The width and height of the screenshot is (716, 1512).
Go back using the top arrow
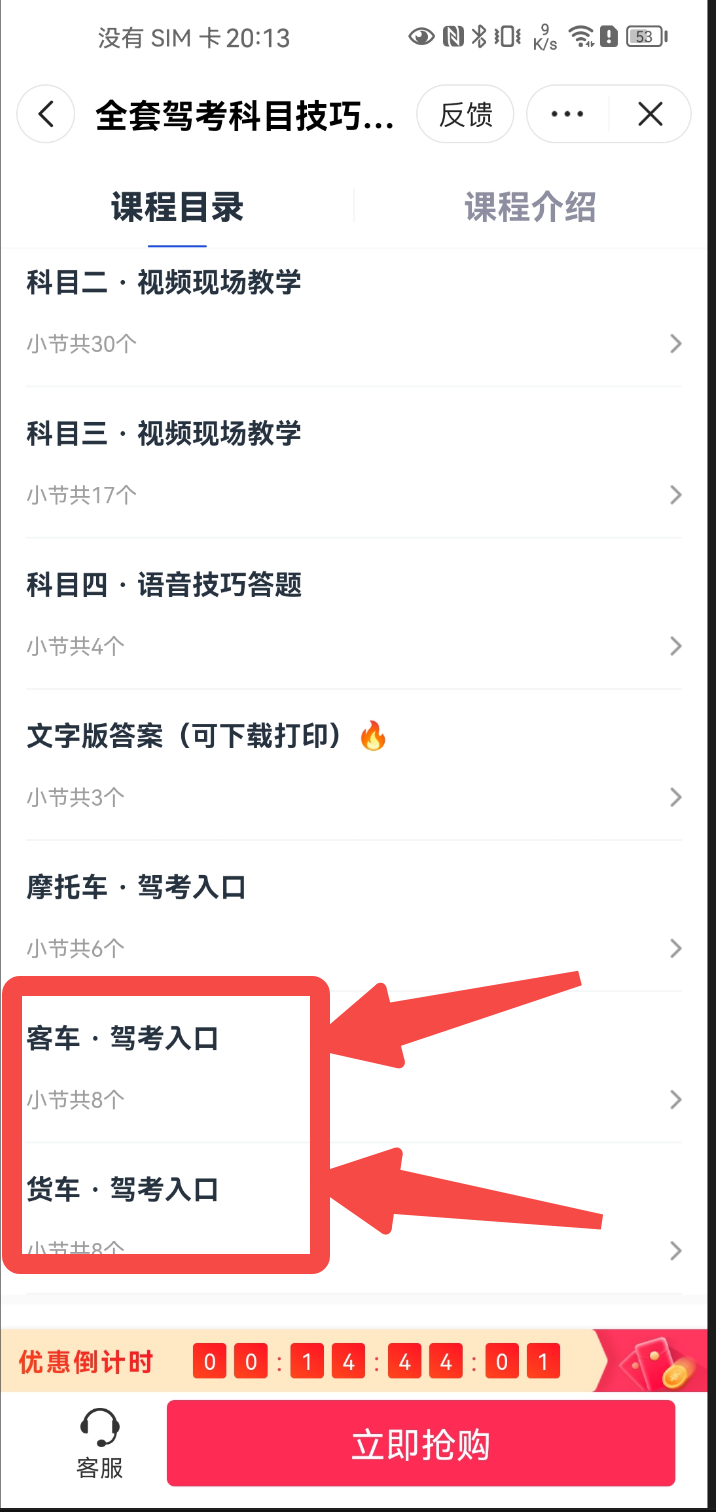click(x=46, y=115)
